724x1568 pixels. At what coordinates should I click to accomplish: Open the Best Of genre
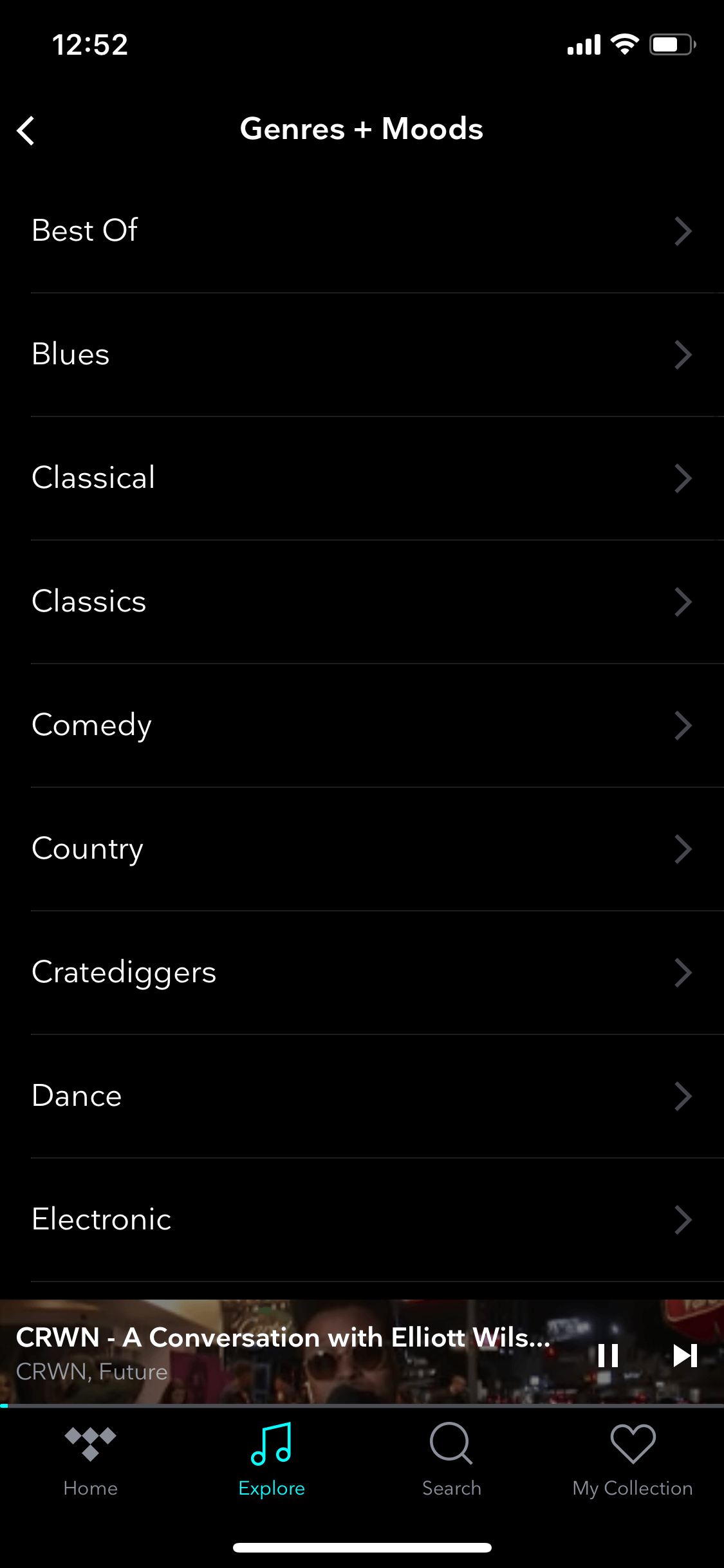362,231
